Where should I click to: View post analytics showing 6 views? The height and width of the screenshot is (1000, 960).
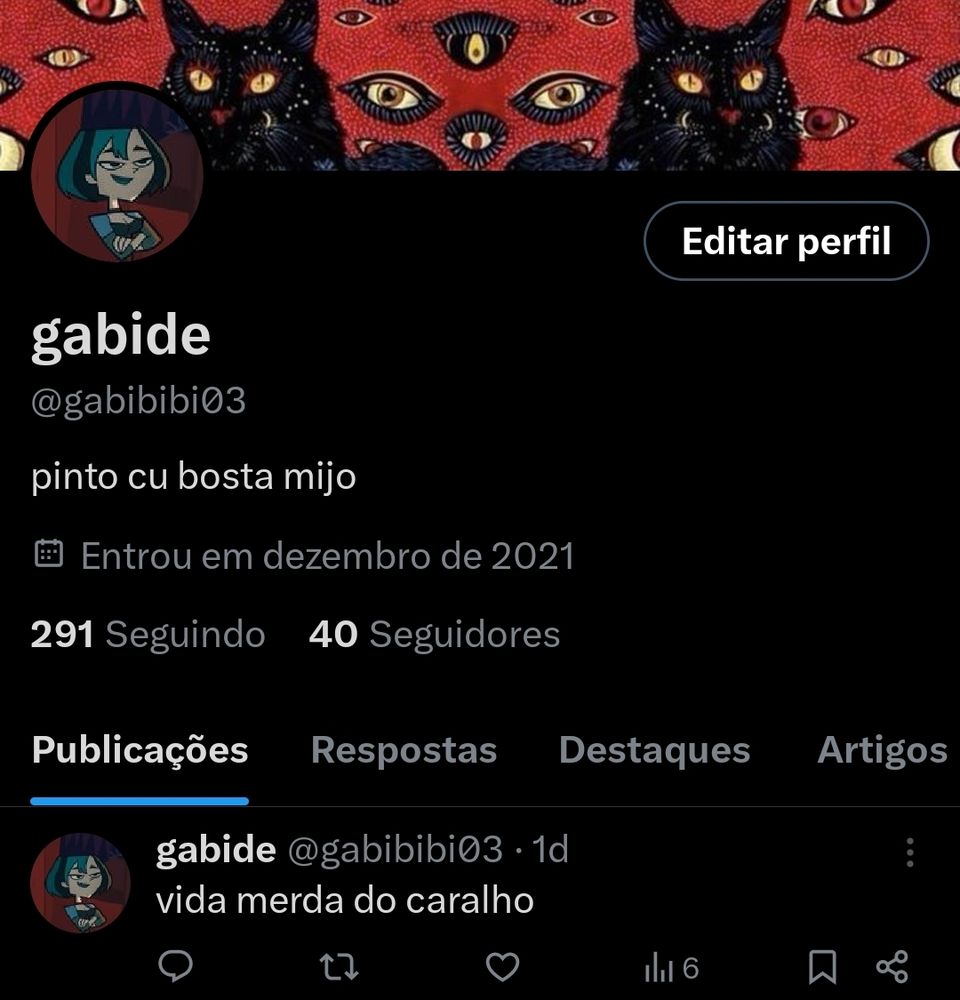(x=671, y=967)
